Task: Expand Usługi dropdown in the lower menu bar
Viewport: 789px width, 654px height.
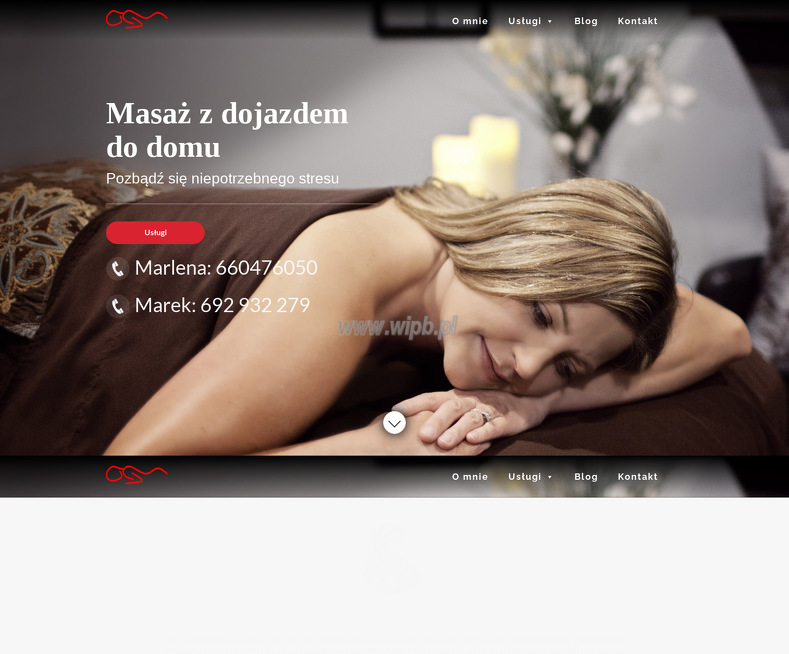Action: tap(530, 477)
